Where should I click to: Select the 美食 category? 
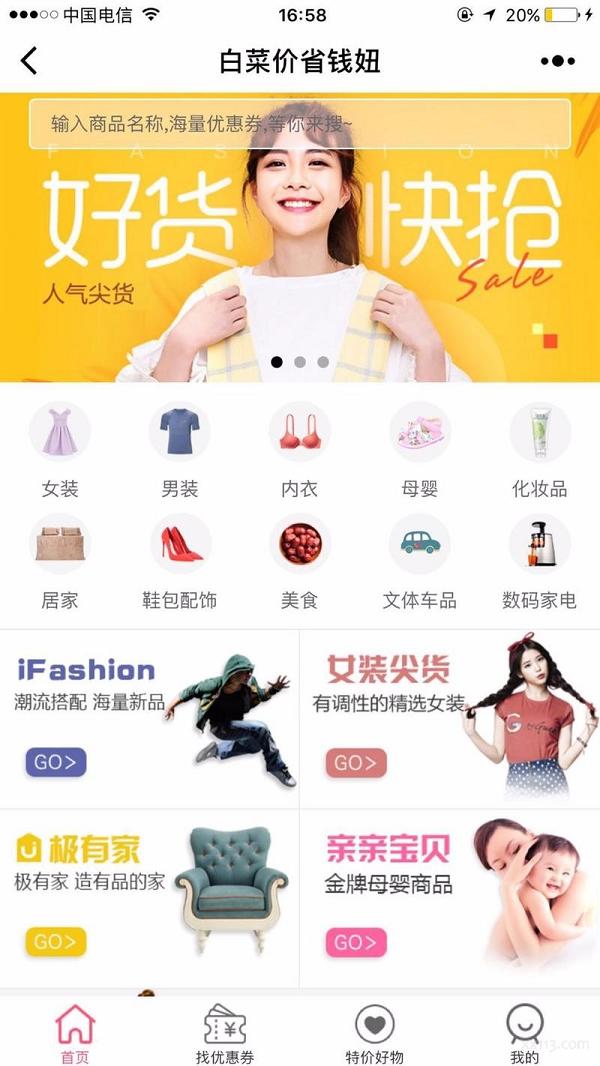(300, 560)
